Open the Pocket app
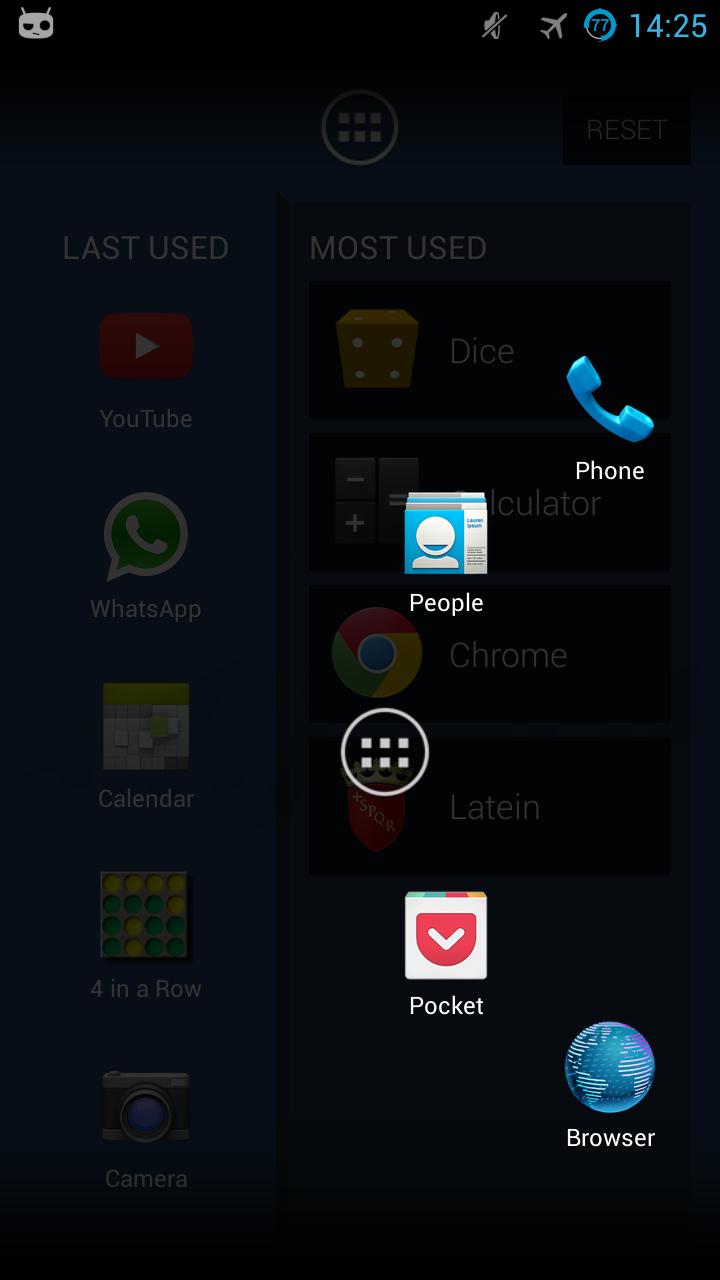The width and height of the screenshot is (720, 1280). coord(446,937)
